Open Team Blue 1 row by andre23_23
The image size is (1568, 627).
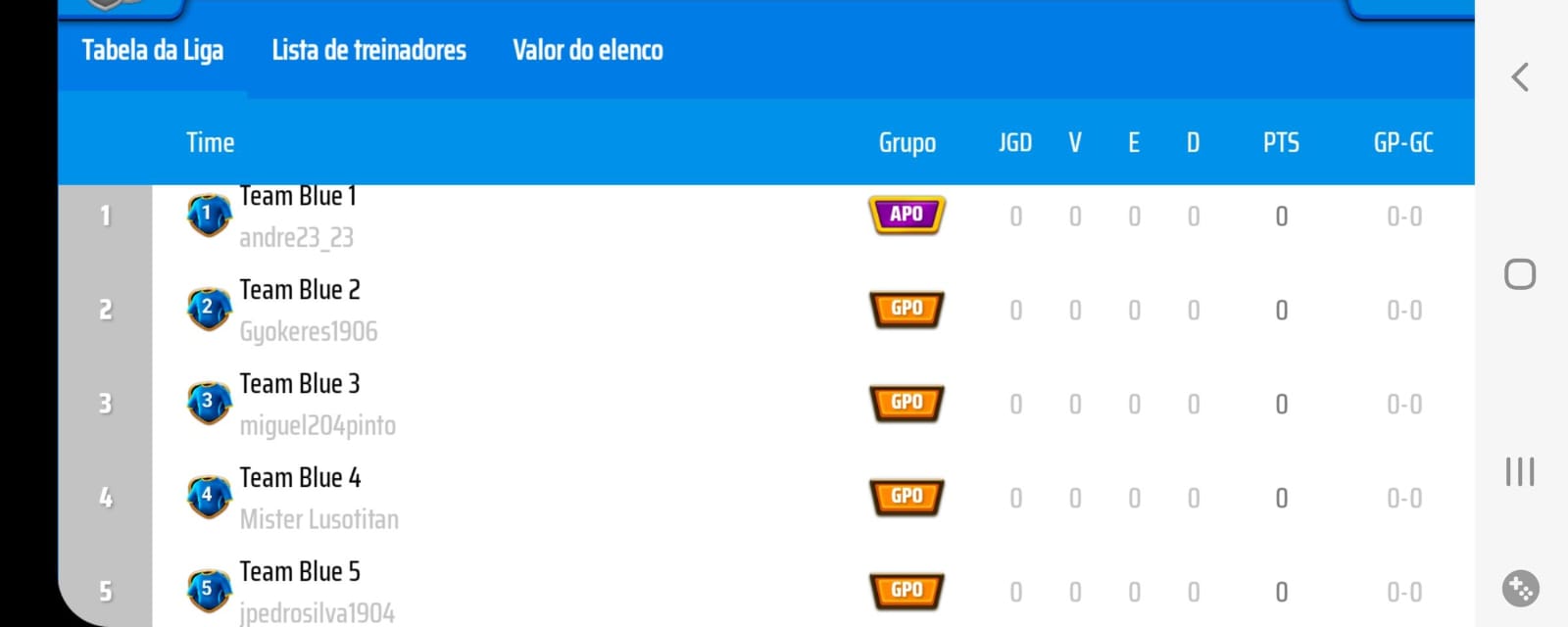298,216
